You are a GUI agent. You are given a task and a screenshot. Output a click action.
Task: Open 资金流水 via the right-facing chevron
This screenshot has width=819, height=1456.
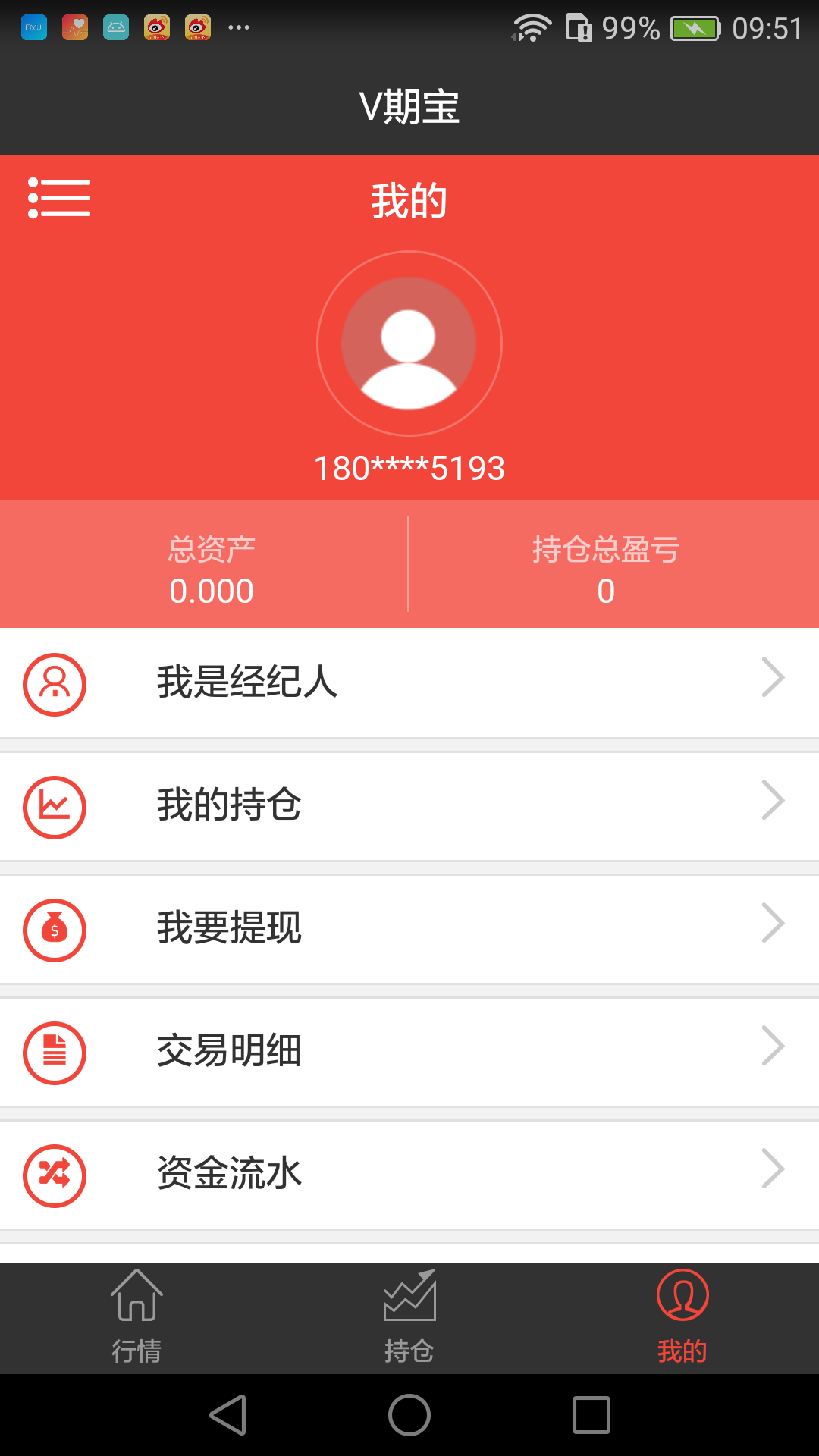click(773, 1169)
